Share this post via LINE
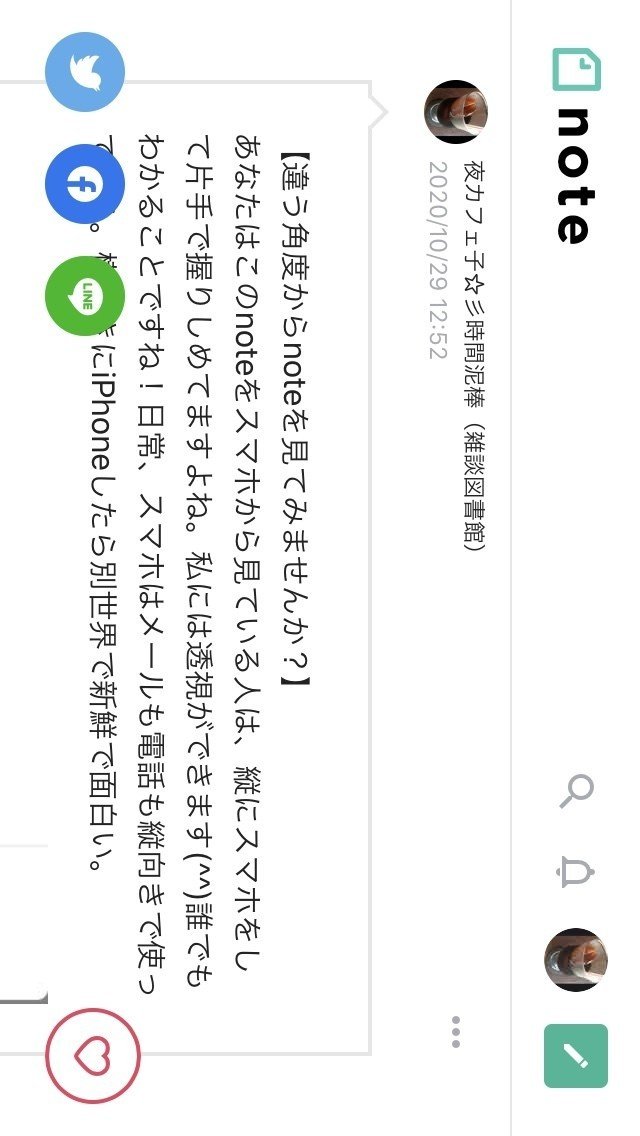The height and width of the screenshot is (1136, 640). pyautogui.click(x=86, y=296)
